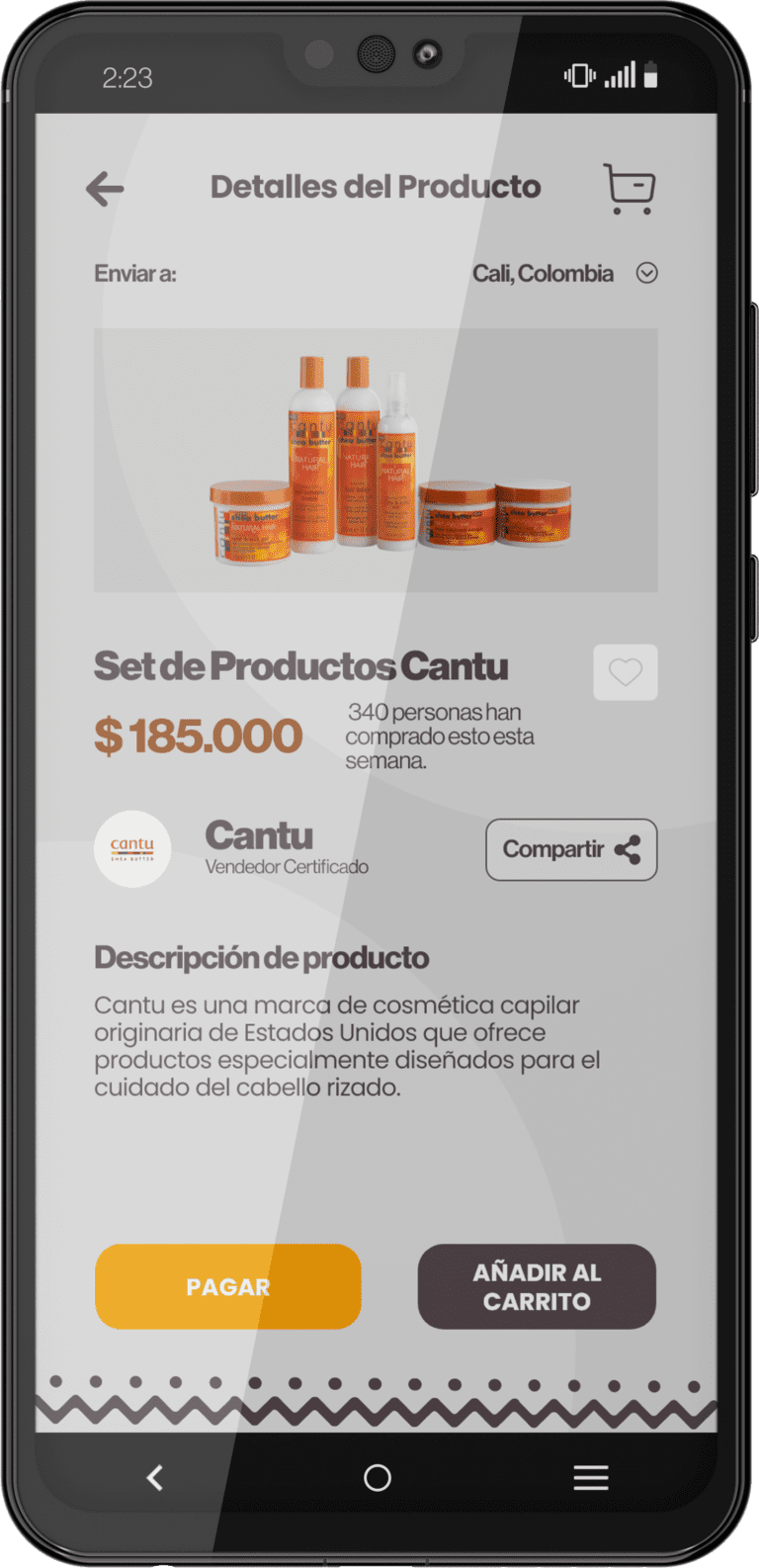This screenshot has width=759, height=1568.
Task: Open the Cantu seller profile logo
Action: pos(132,849)
